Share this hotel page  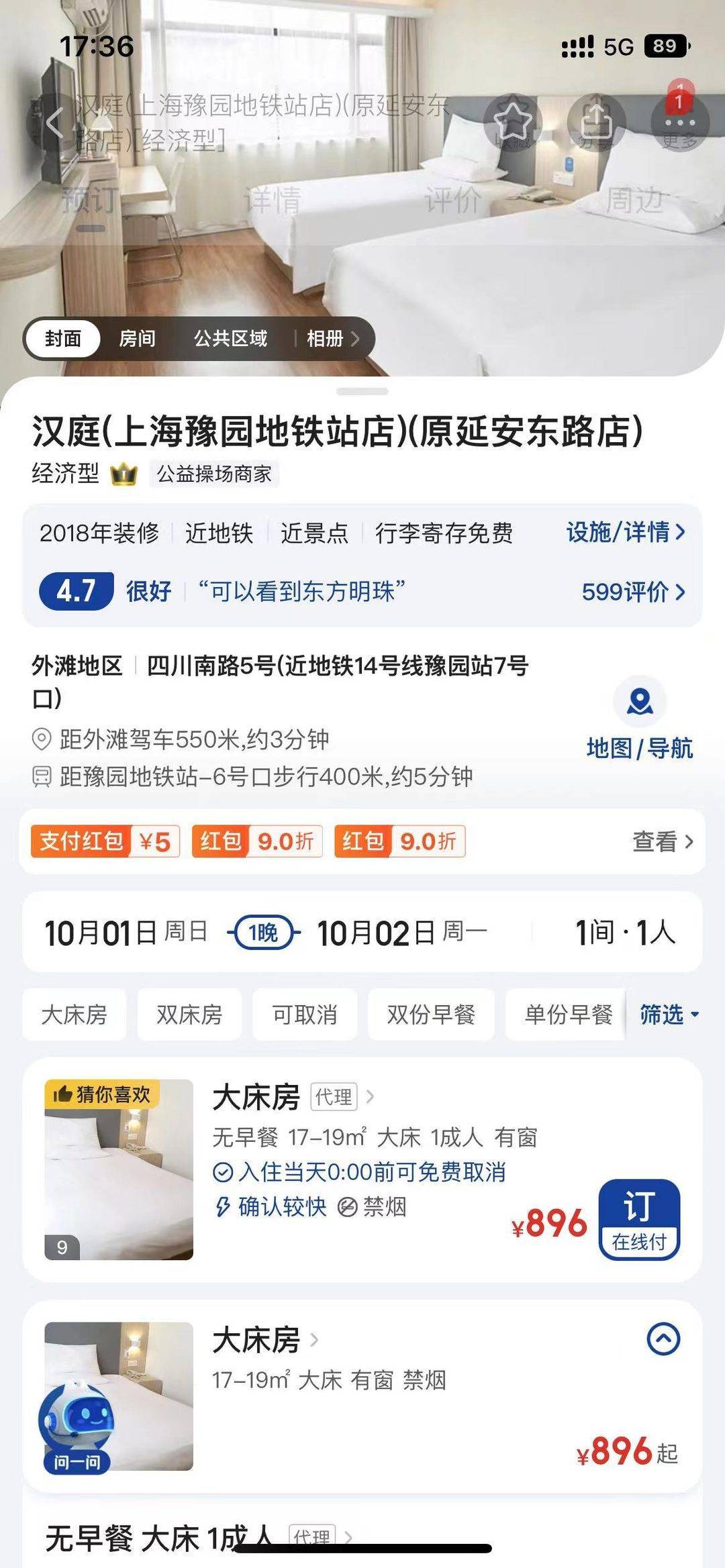coord(596,122)
